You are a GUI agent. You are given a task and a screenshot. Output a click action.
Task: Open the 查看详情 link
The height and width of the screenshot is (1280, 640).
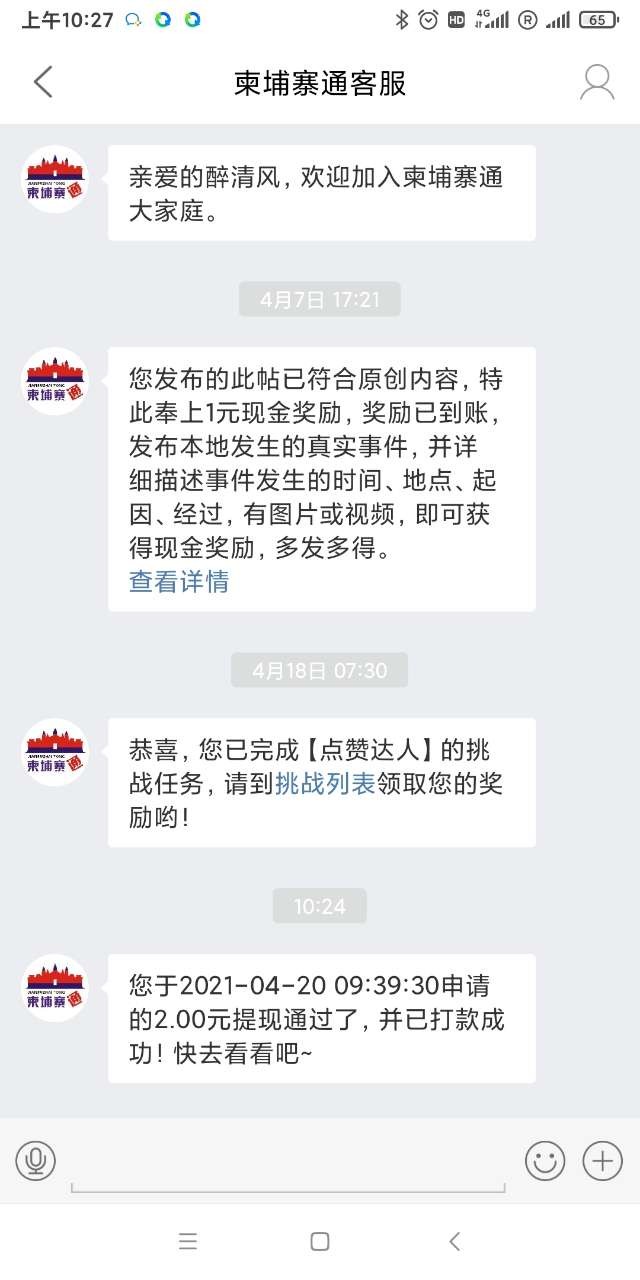(178, 581)
